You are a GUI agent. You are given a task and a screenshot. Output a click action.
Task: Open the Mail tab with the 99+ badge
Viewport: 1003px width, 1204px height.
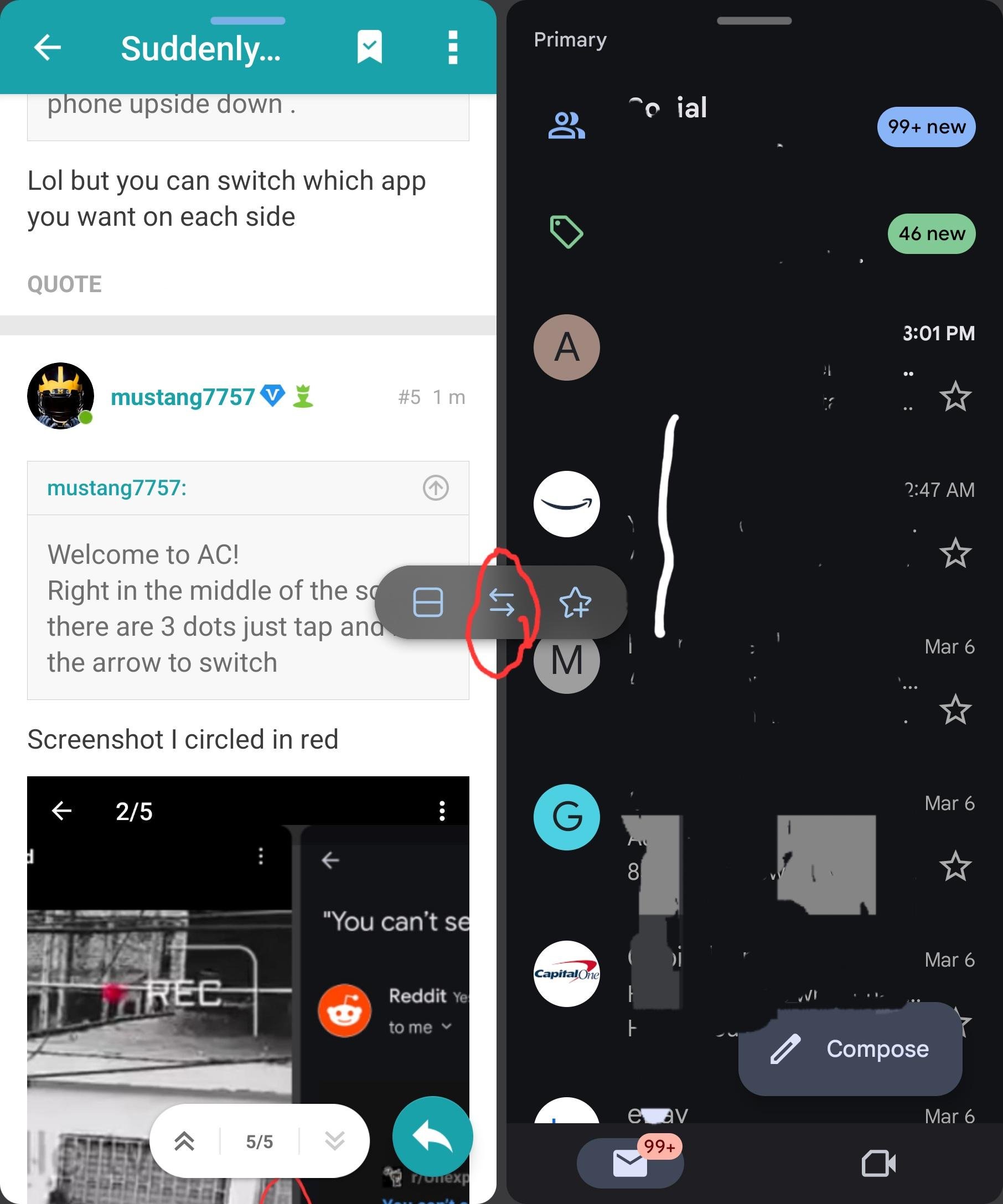[x=630, y=1163]
